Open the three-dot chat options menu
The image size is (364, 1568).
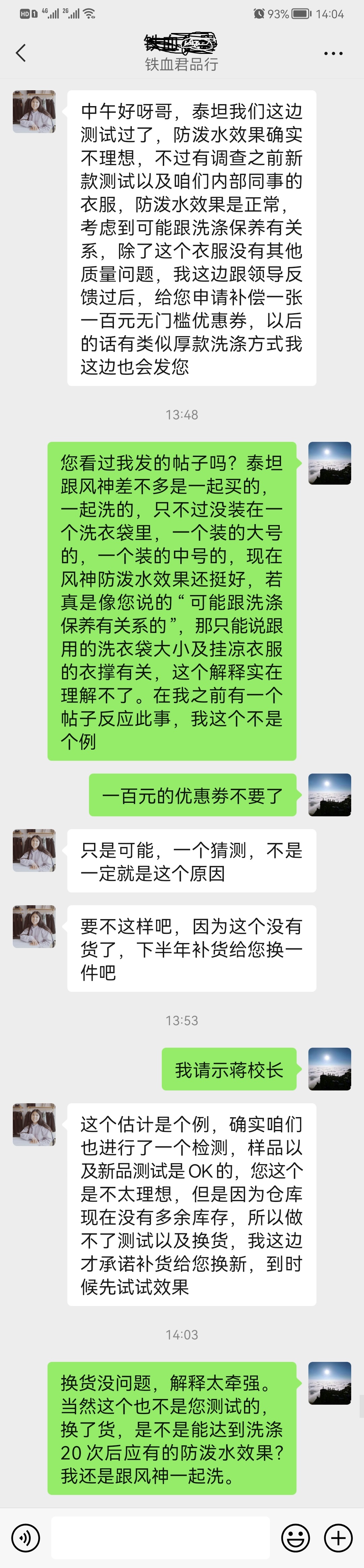pos(333,54)
